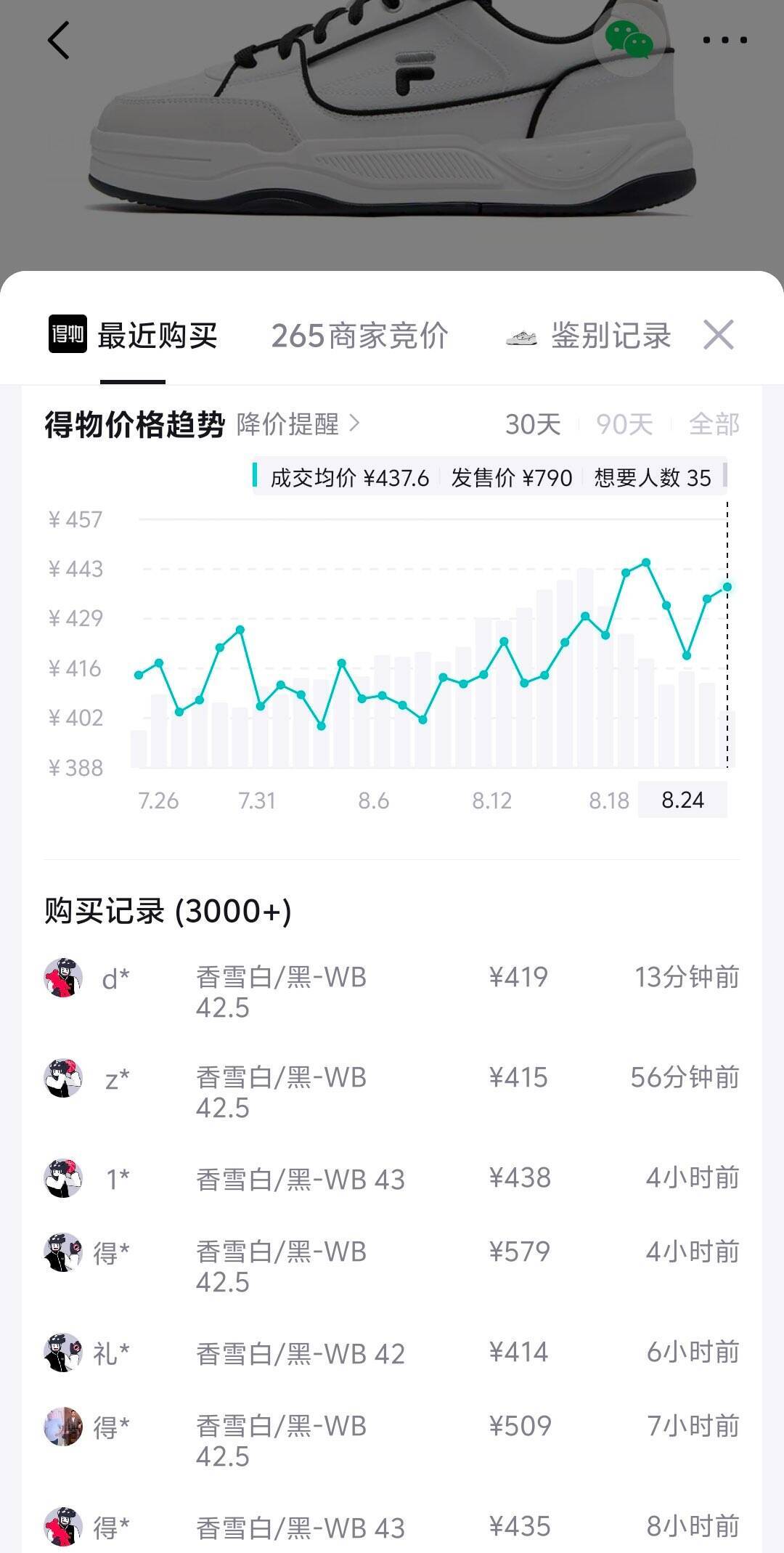This screenshot has width=784, height=1553.
Task: Go back using the top-left arrow
Action: (x=58, y=40)
